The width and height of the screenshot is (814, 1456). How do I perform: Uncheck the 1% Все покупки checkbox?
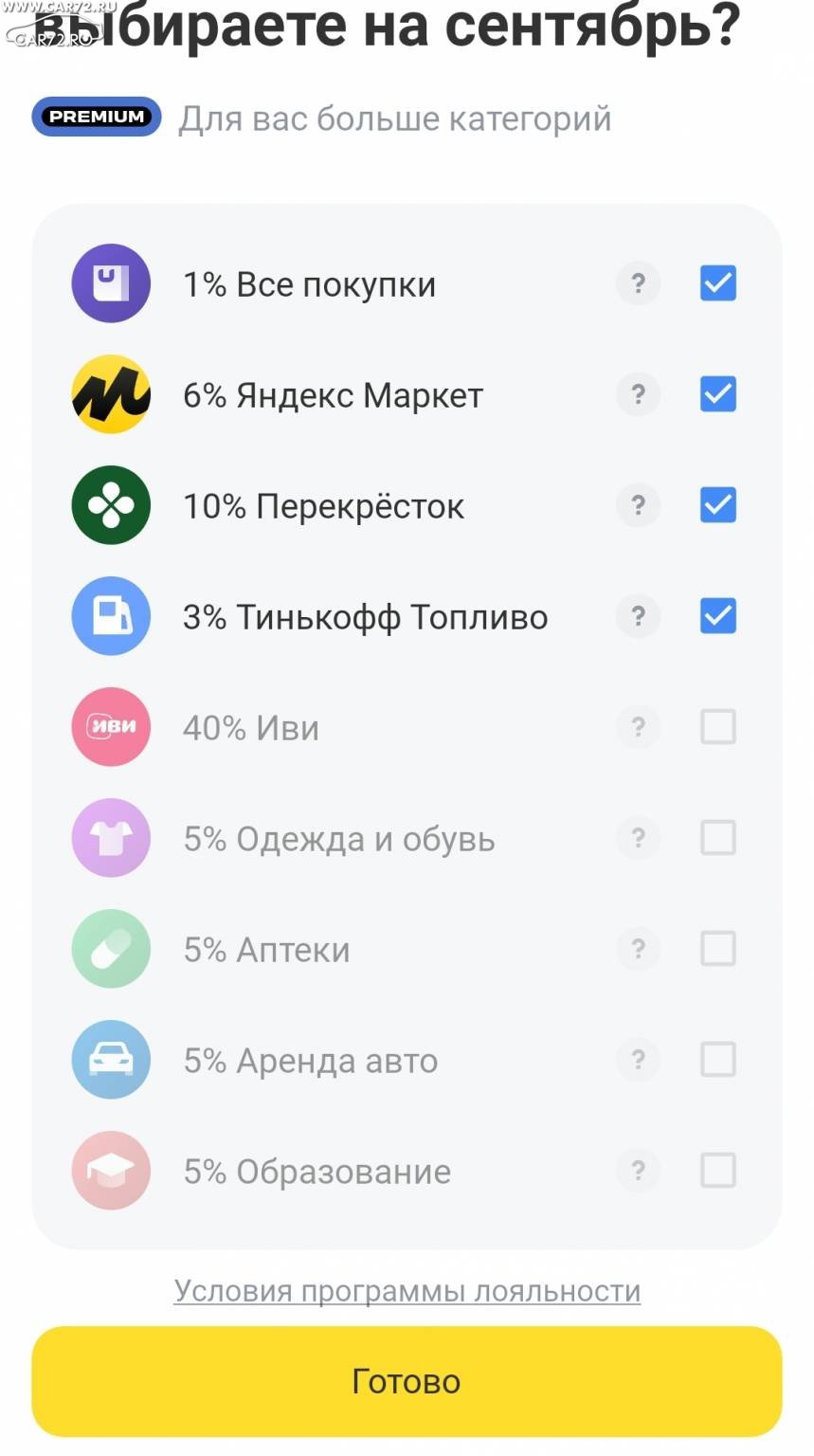pyautogui.click(x=717, y=282)
